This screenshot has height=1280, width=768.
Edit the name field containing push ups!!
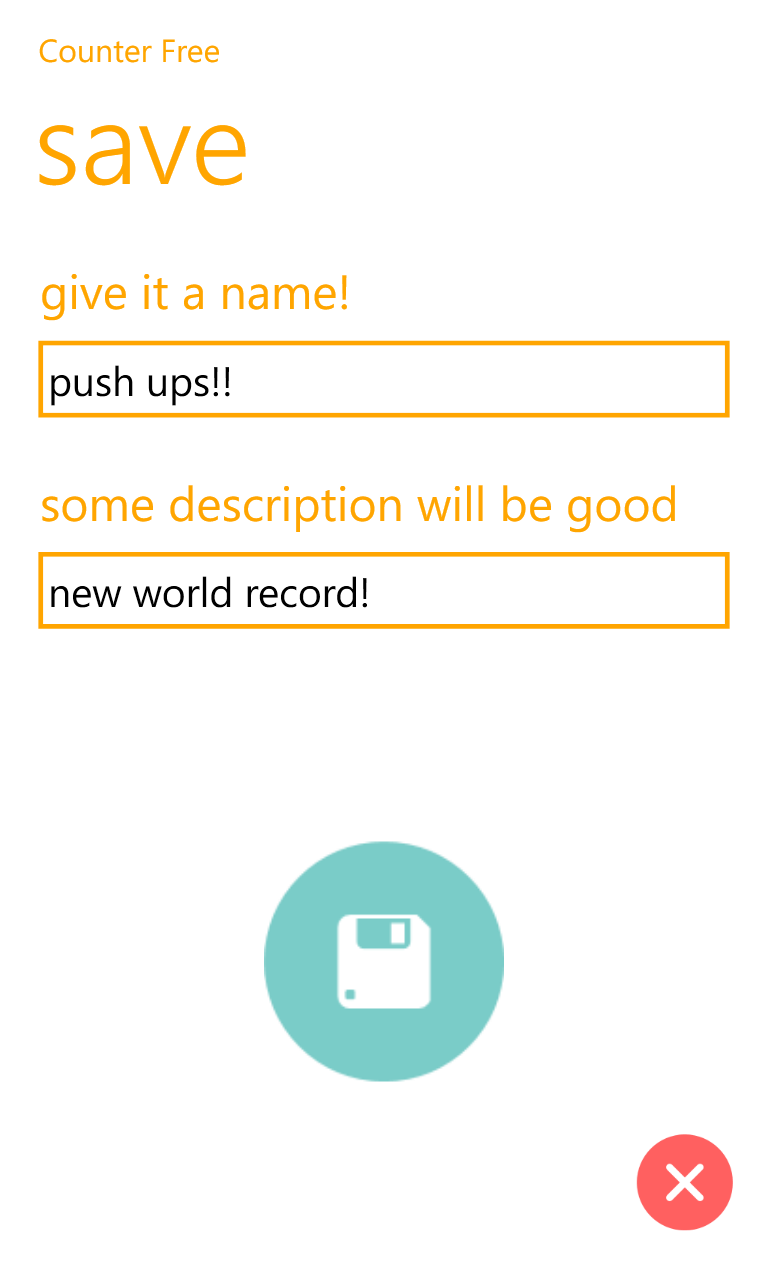pyautogui.click(x=384, y=380)
